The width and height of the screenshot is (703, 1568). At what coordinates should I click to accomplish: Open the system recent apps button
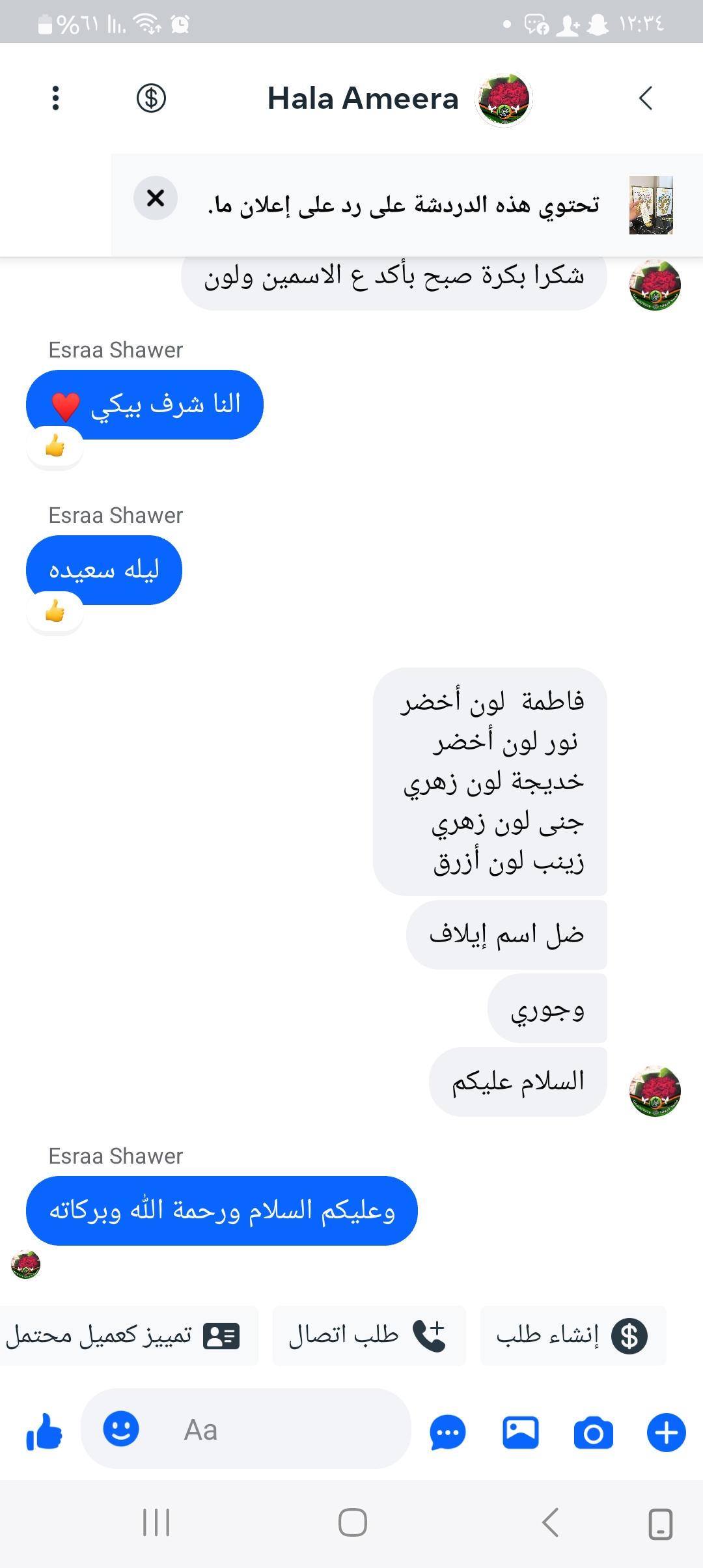click(x=156, y=1522)
